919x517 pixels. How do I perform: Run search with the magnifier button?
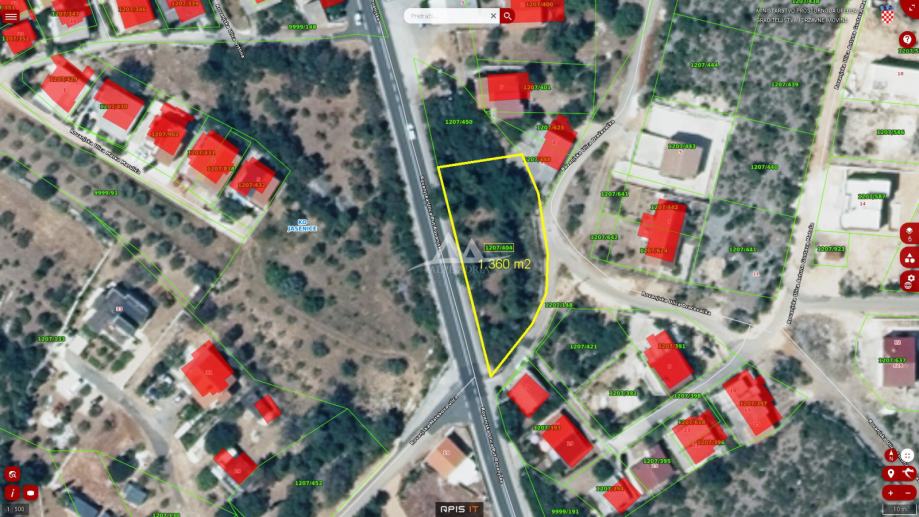pyautogui.click(x=508, y=16)
